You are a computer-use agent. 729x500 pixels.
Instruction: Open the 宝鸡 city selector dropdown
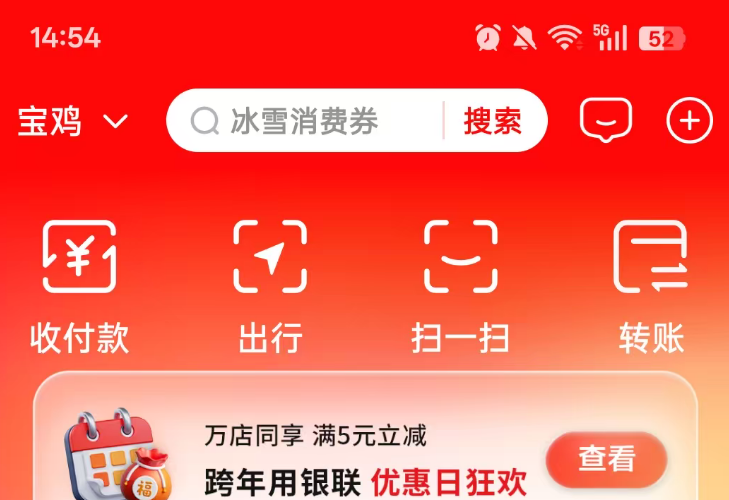pyautogui.click(x=72, y=122)
